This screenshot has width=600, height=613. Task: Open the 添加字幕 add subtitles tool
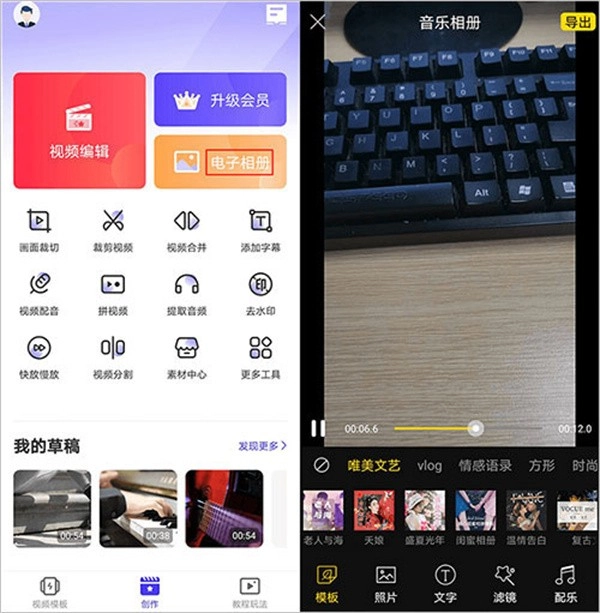click(260, 229)
